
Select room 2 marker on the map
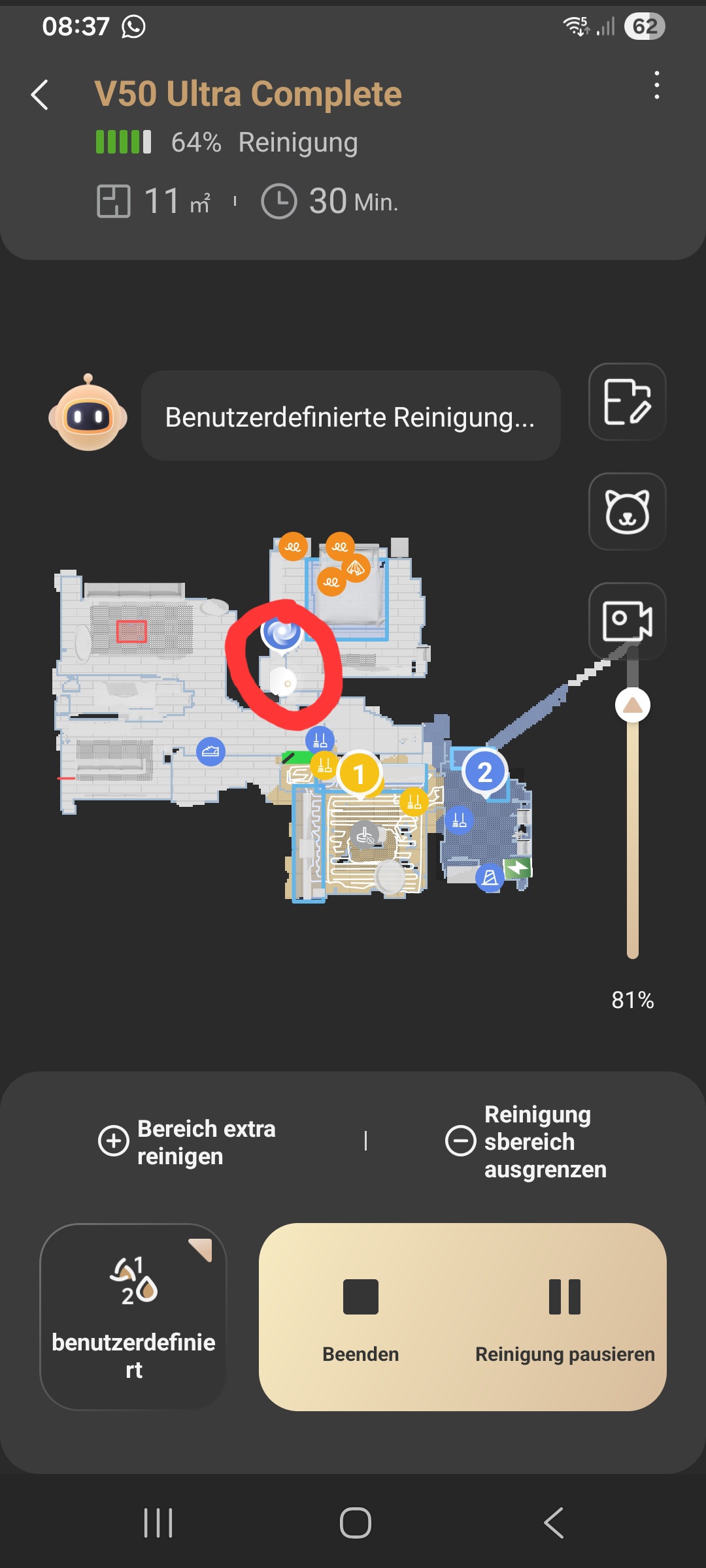coord(484,772)
